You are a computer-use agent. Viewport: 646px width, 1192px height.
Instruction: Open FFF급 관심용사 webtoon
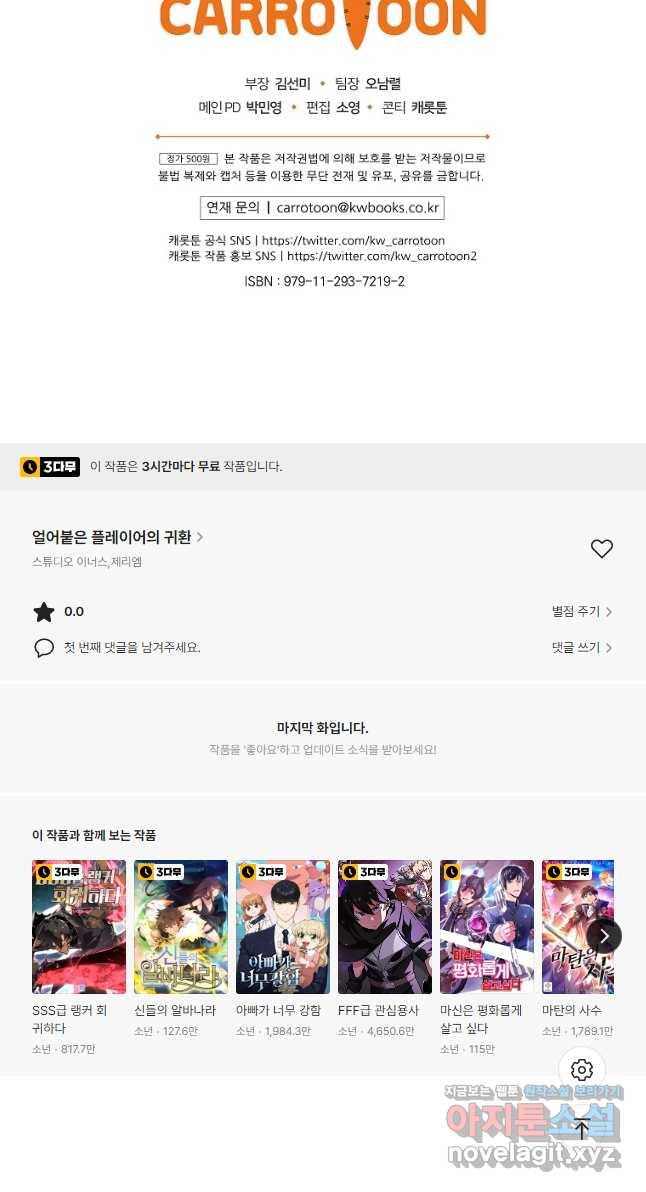385,926
